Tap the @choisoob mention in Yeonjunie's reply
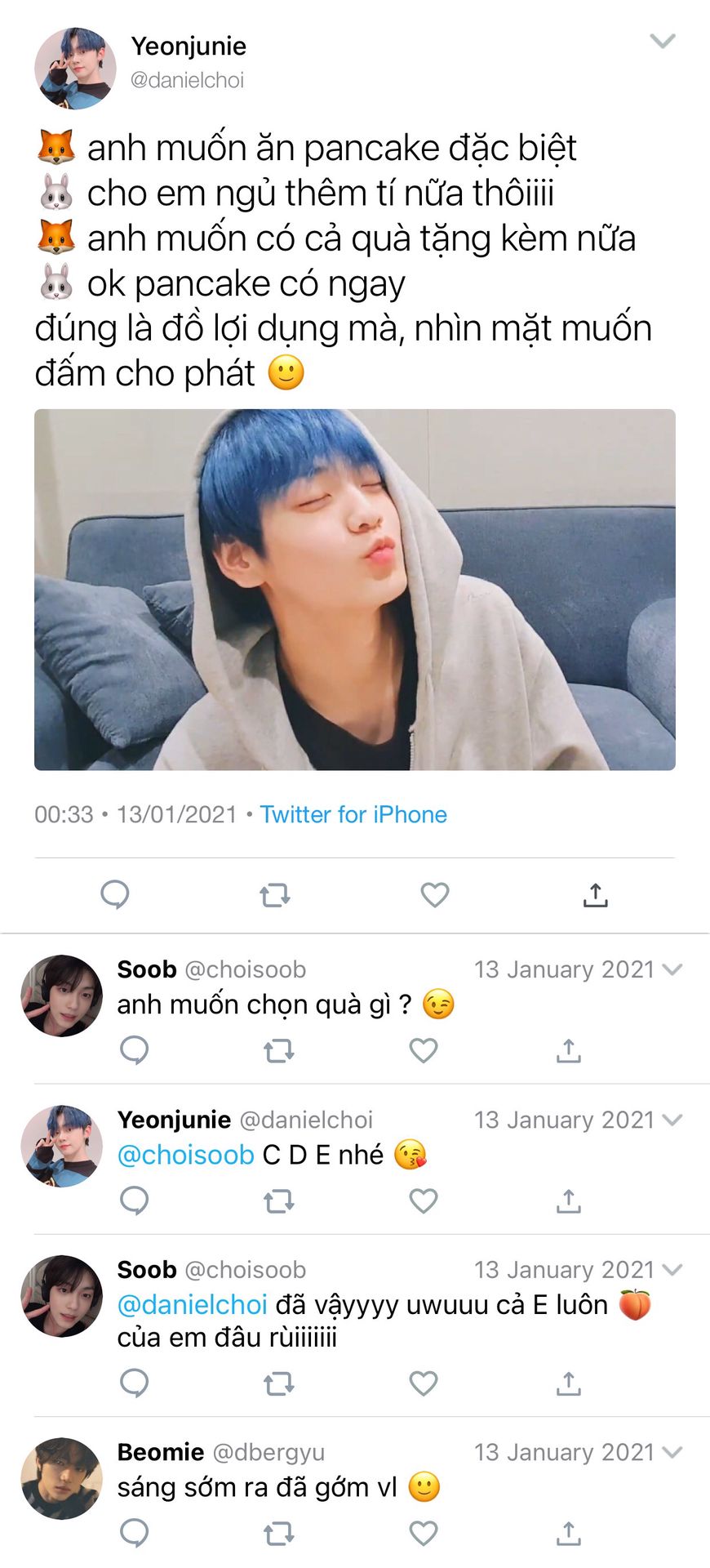The image size is (710, 1568). pyautogui.click(x=186, y=1155)
